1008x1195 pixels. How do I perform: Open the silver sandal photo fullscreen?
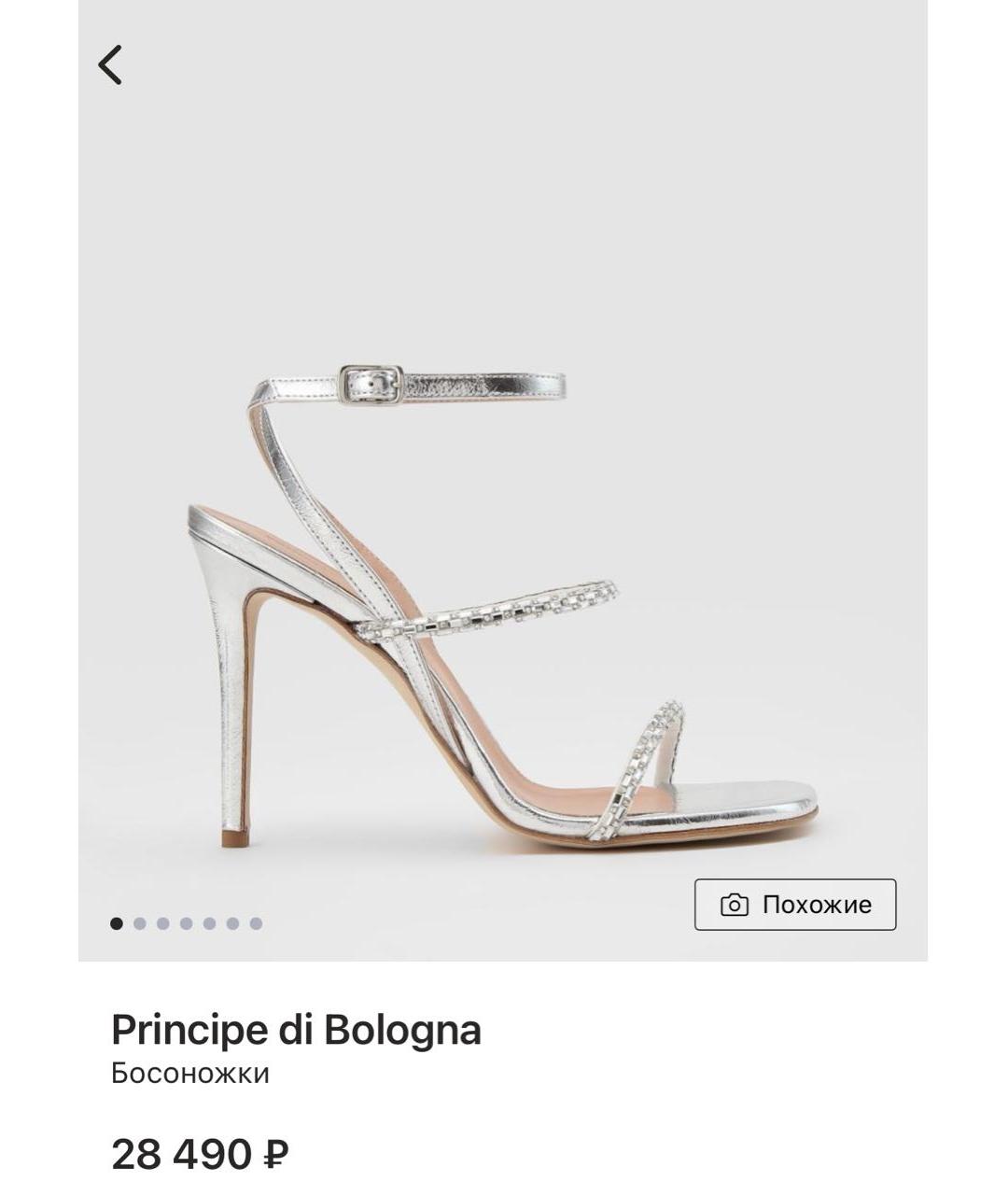(x=504, y=607)
